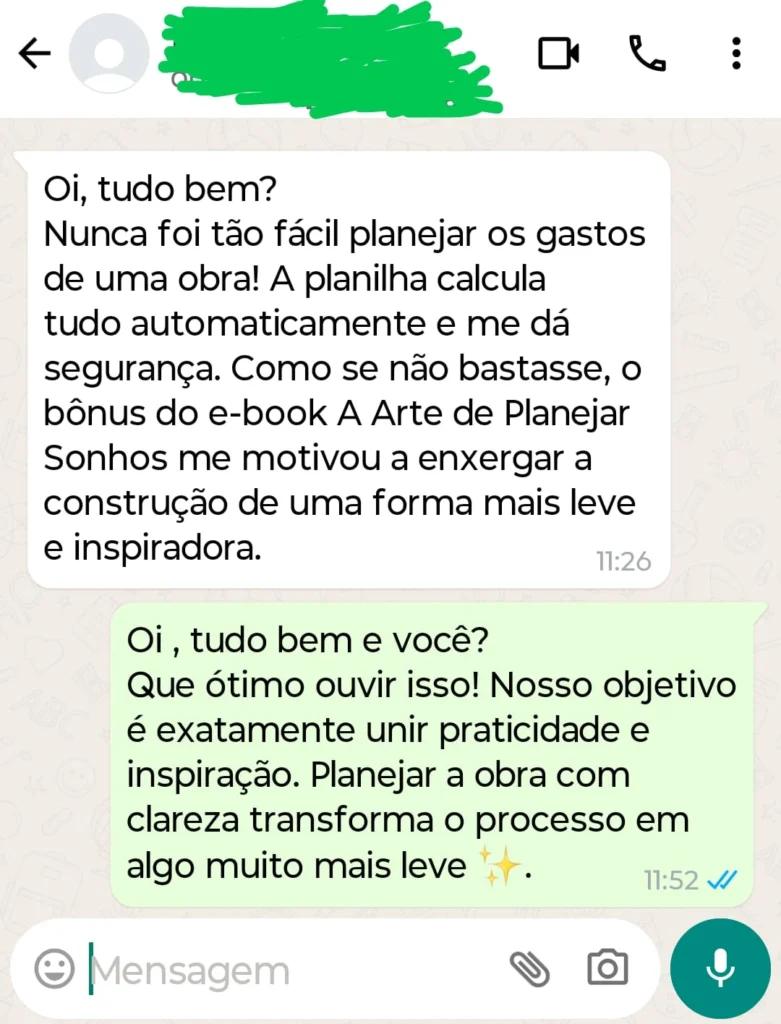Start a video call
This screenshot has width=781, height=1024.
pos(559,53)
